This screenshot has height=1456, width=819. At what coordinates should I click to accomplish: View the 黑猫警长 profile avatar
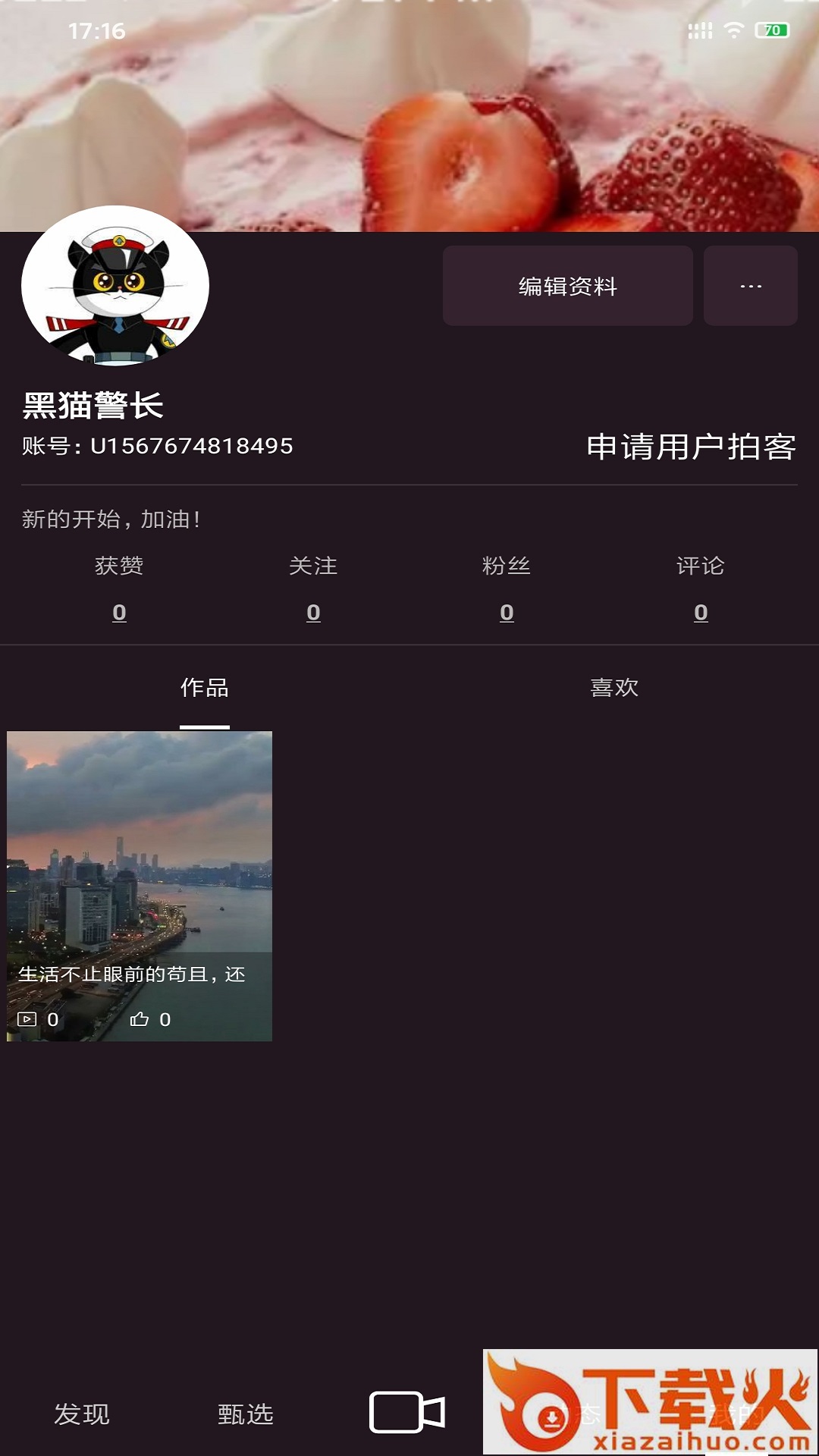tap(115, 286)
